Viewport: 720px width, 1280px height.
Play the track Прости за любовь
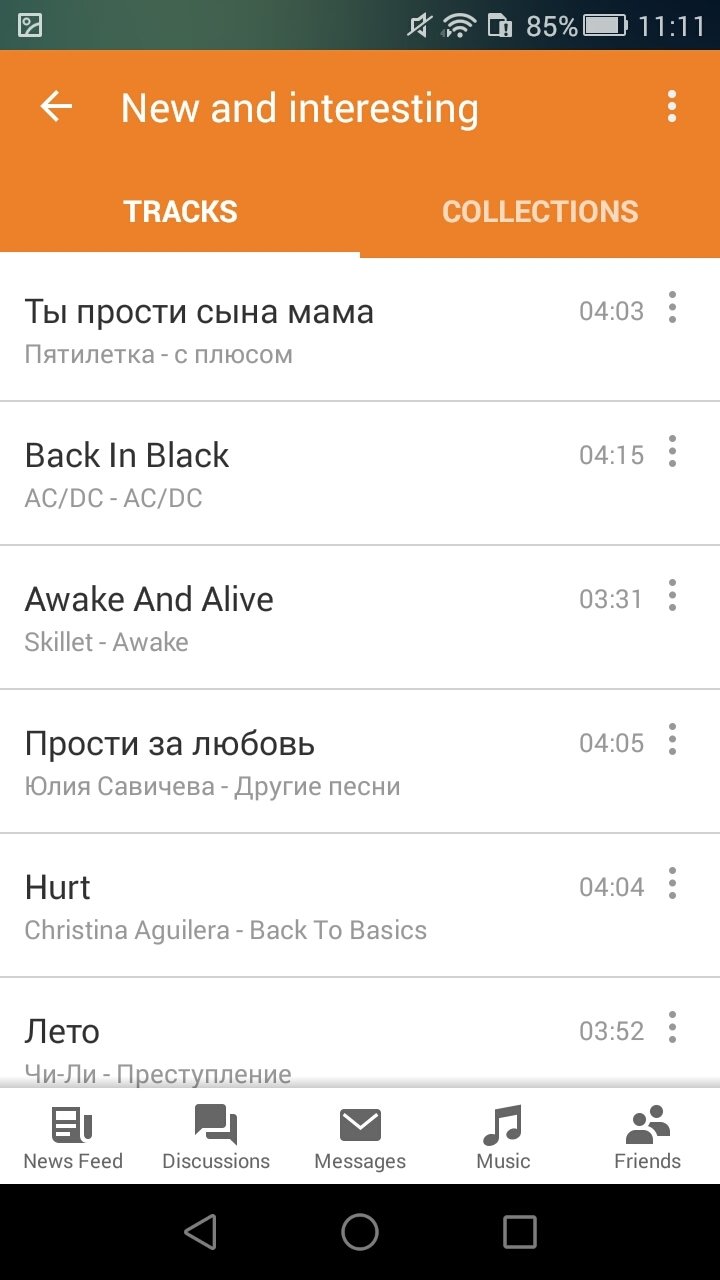point(360,762)
